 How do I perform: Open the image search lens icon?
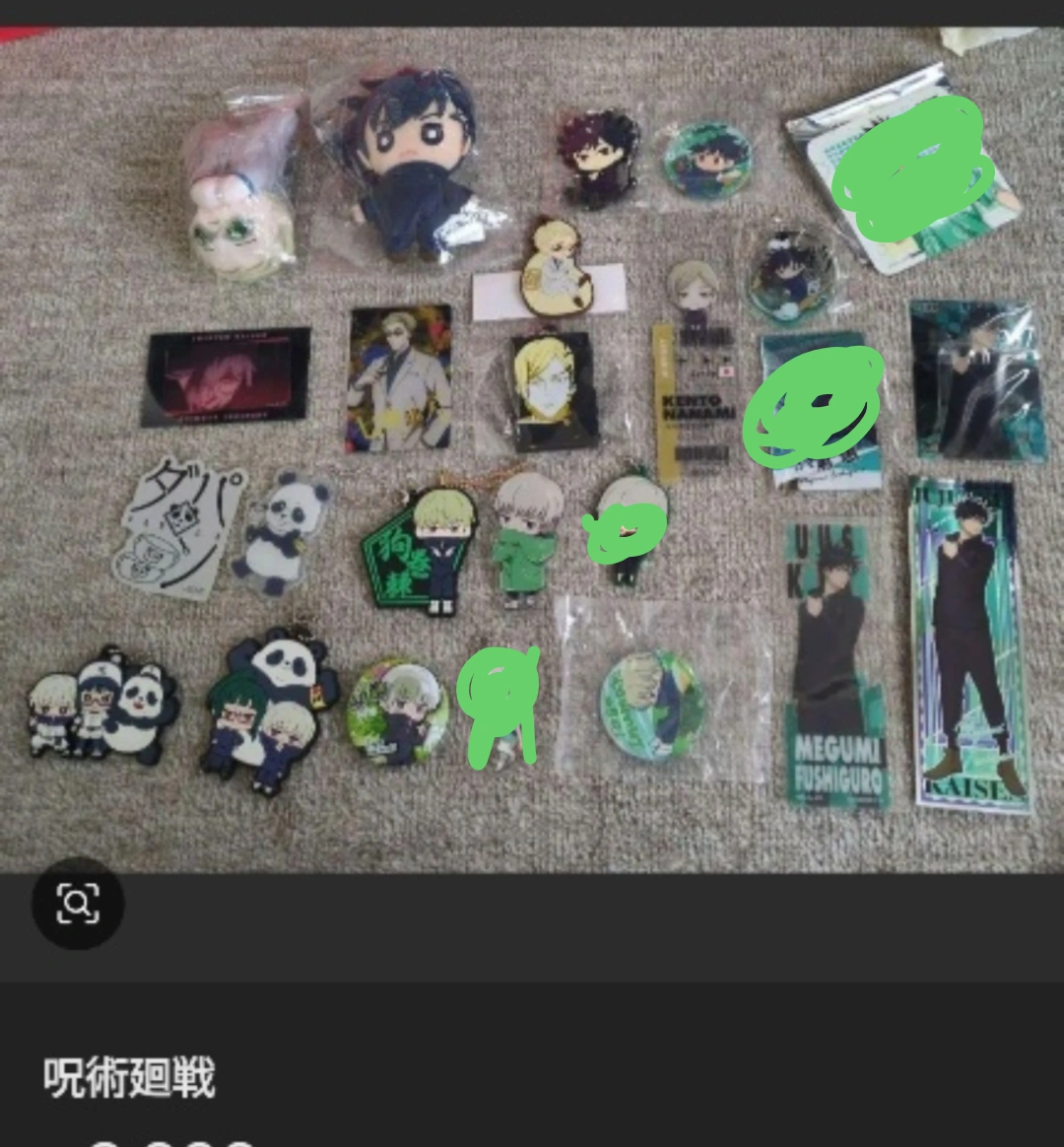pyautogui.click(x=78, y=903)
